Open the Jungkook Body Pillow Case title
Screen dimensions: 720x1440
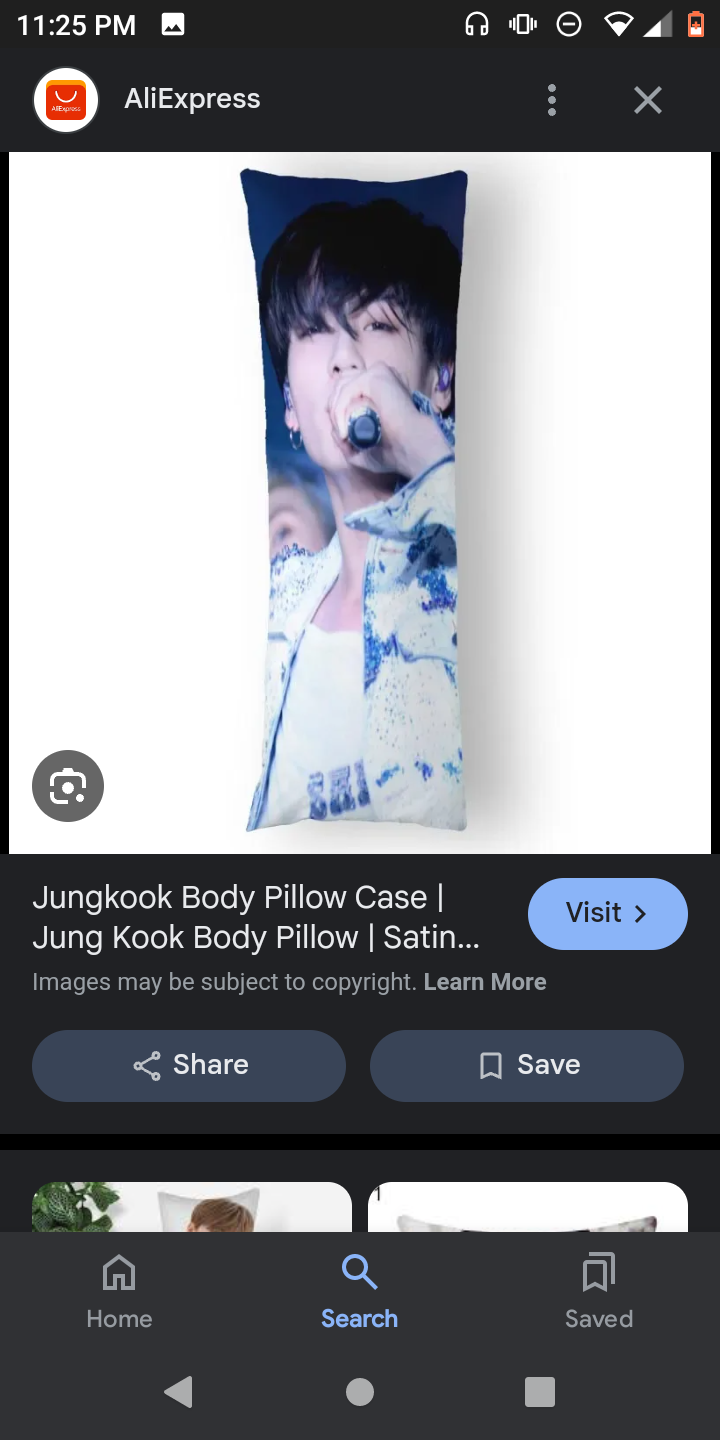click(256, 917)
